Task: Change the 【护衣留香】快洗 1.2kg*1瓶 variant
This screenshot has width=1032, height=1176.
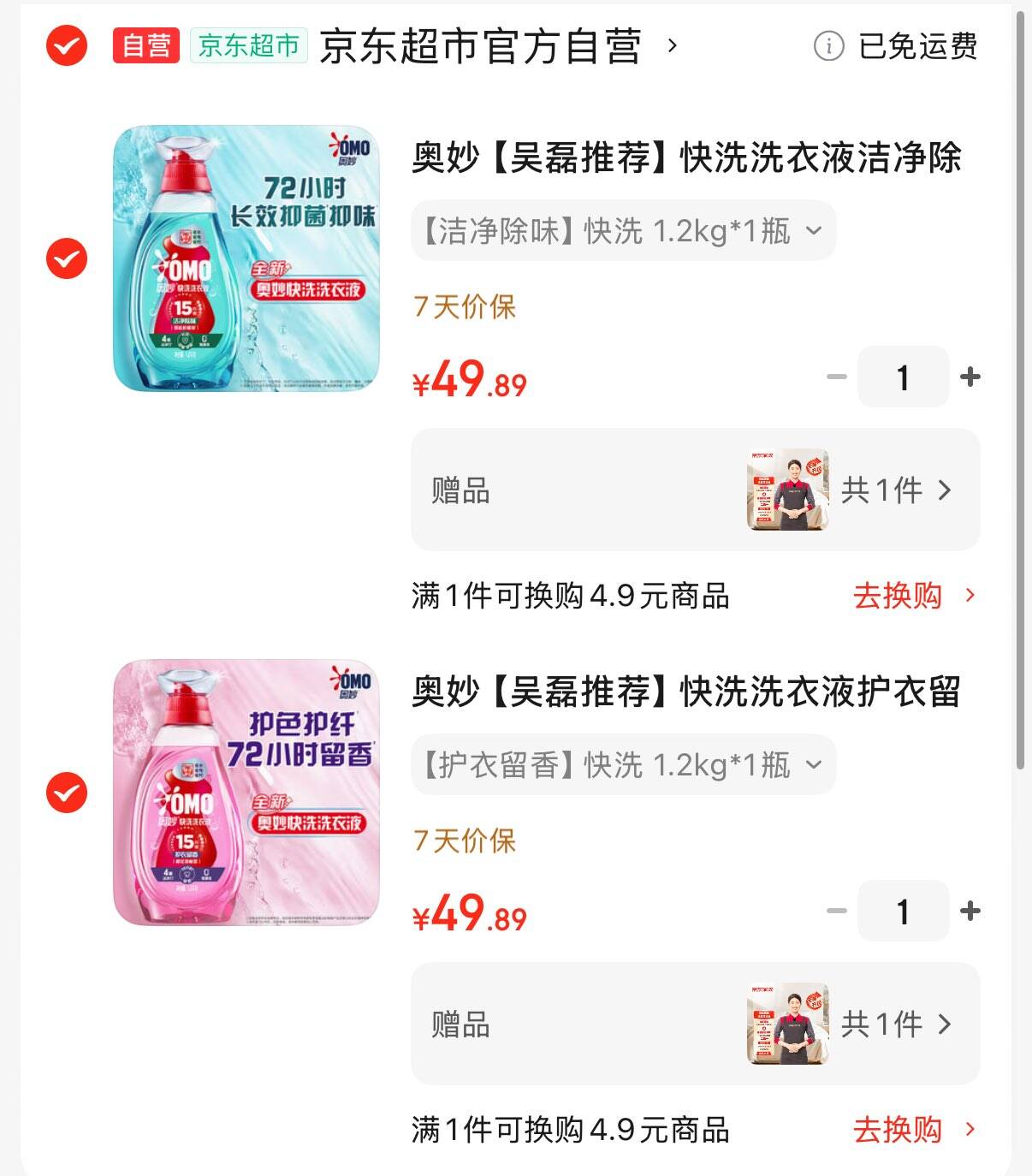Action: tap(623, 765)
